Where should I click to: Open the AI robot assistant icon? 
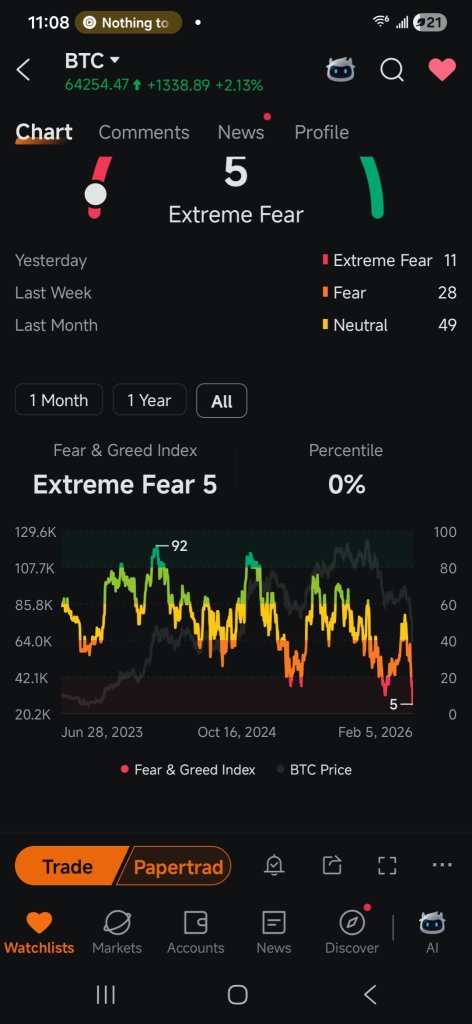pyautogui.click(x=341, y=69)
